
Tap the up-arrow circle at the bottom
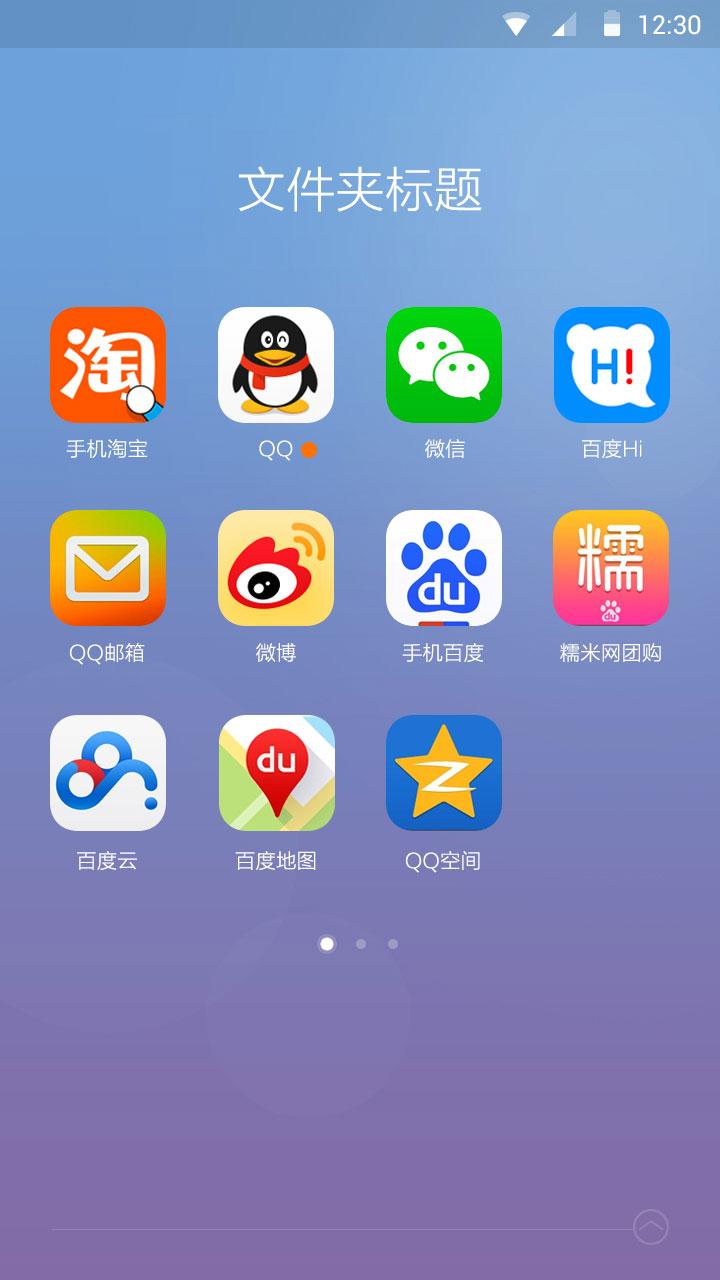click(651, 1227)
